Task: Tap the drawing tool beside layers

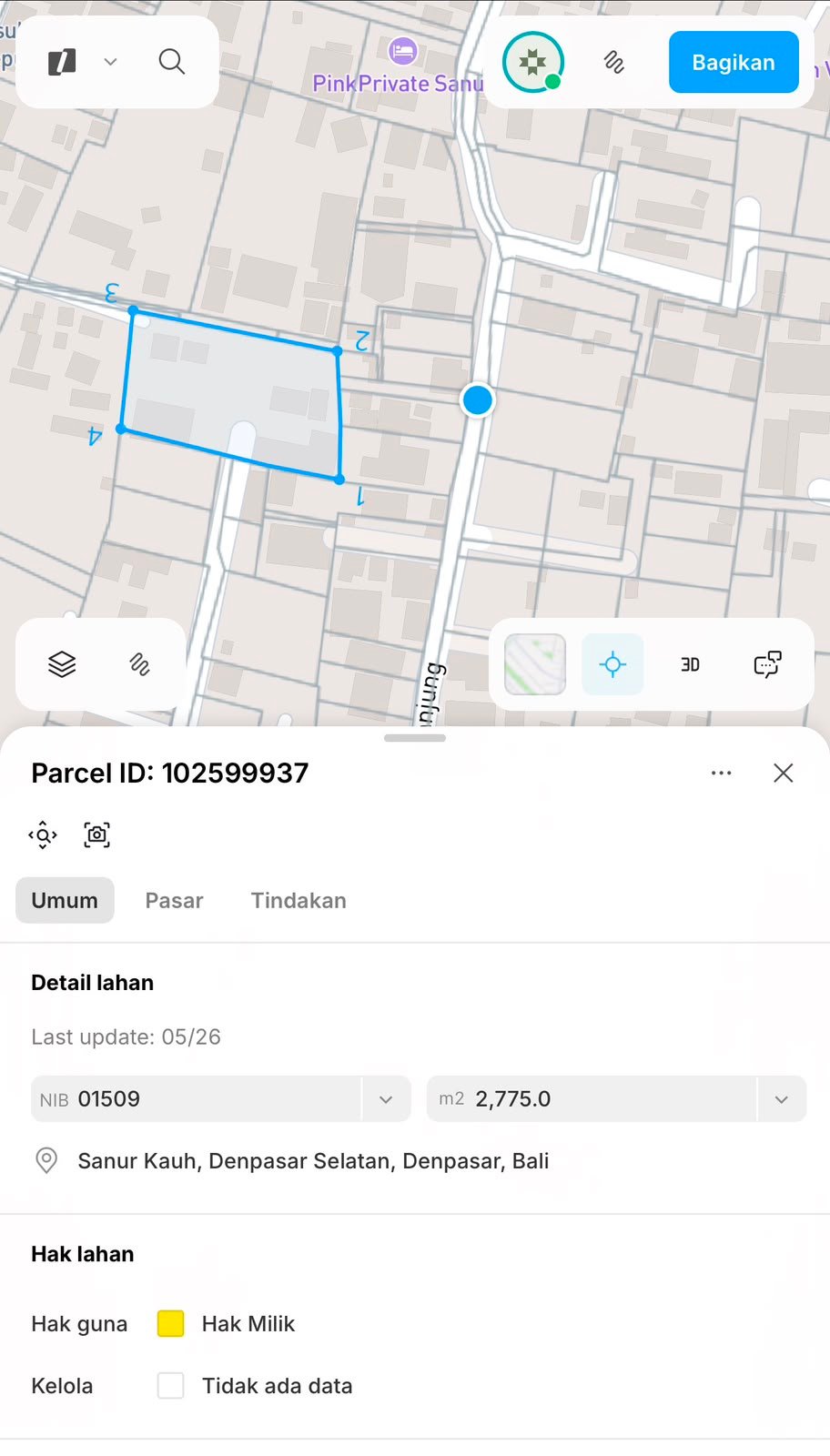Action: point(139,664)
